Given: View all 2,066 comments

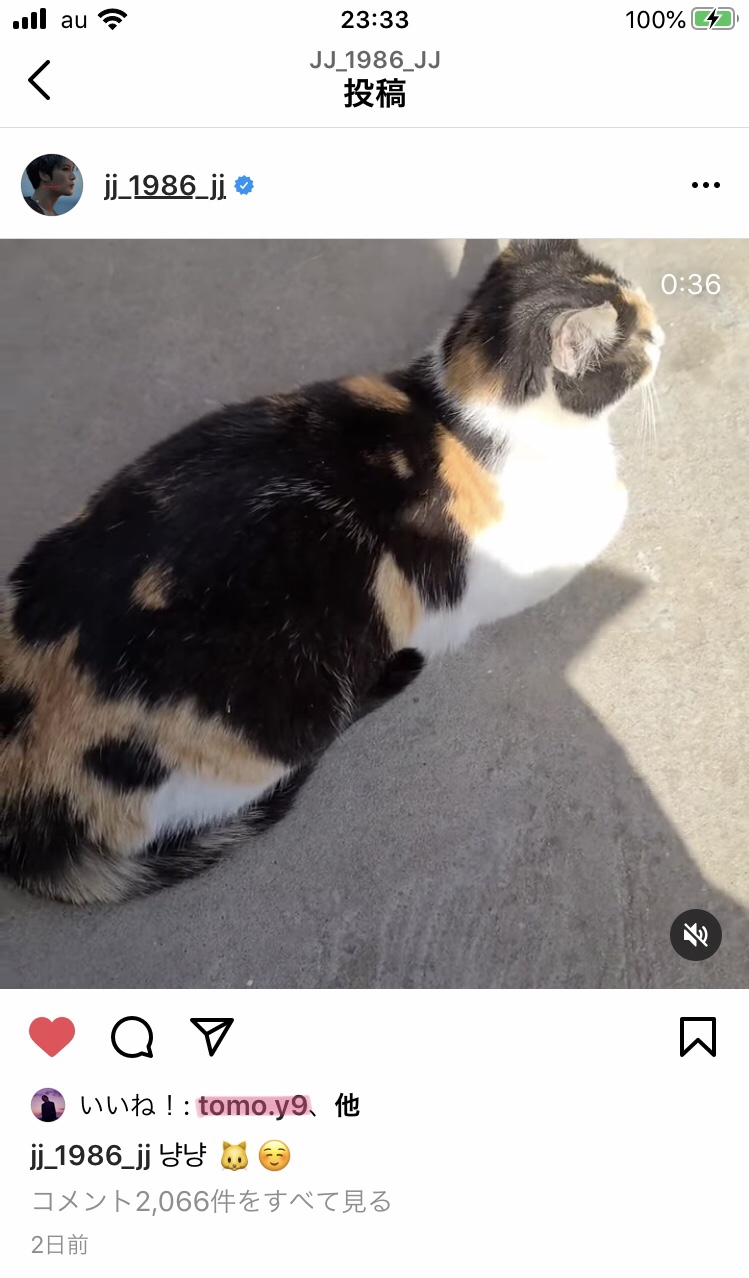Looking at the screenshot, I should click(211, 1201).
